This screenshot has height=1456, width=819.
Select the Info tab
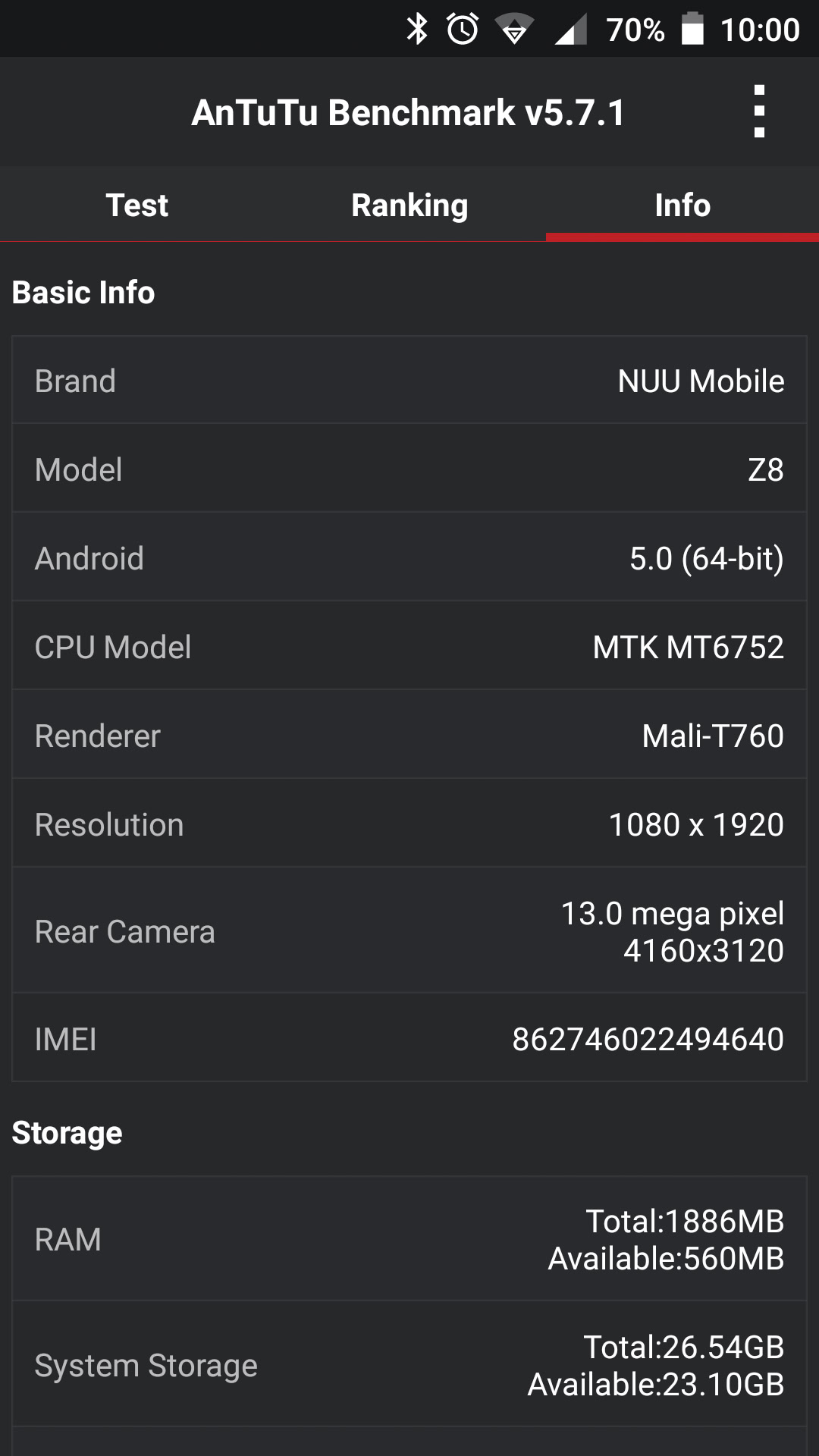(x=682, y=205)
